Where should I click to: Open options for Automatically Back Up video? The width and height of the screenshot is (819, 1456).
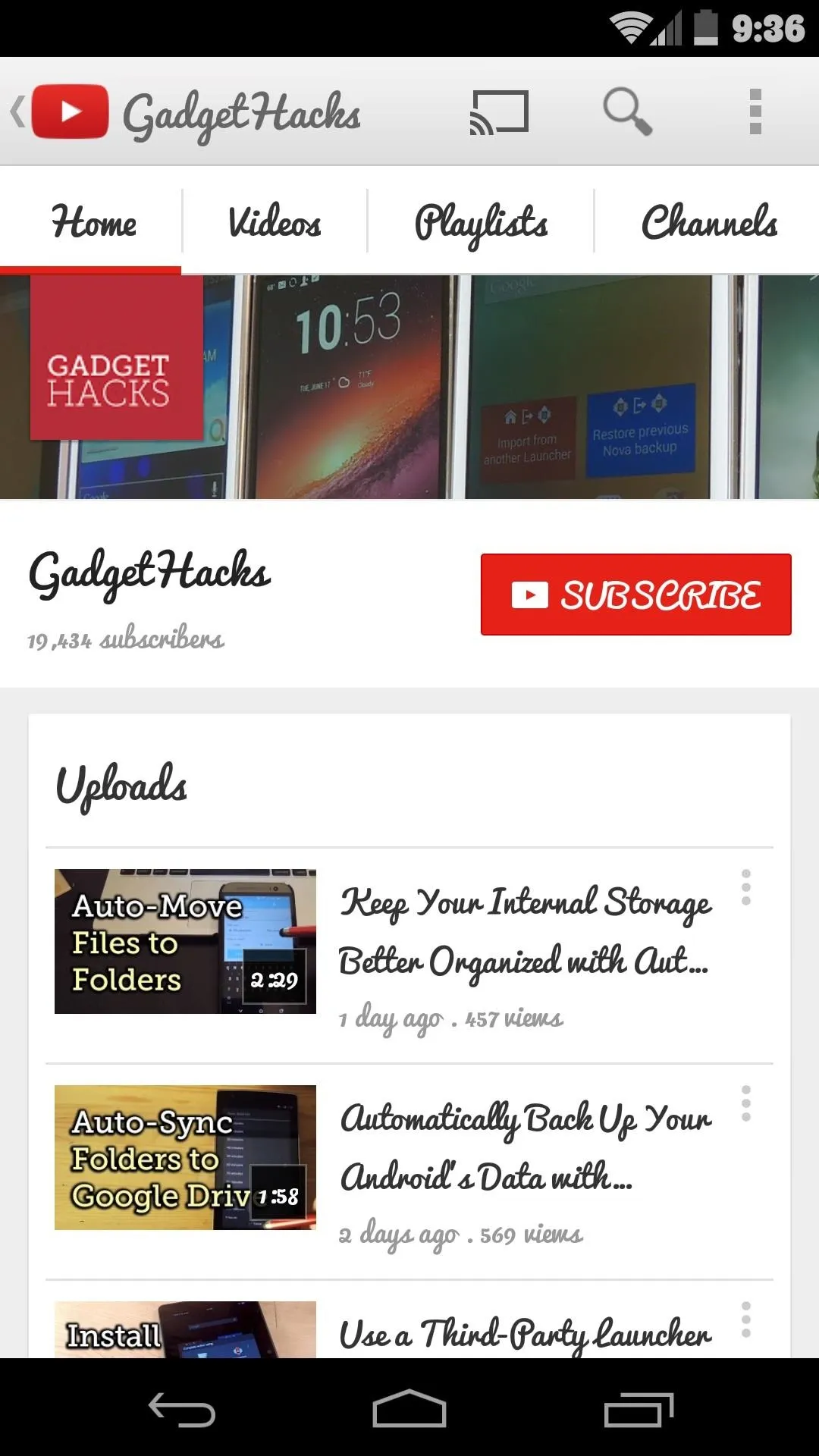746,1103
